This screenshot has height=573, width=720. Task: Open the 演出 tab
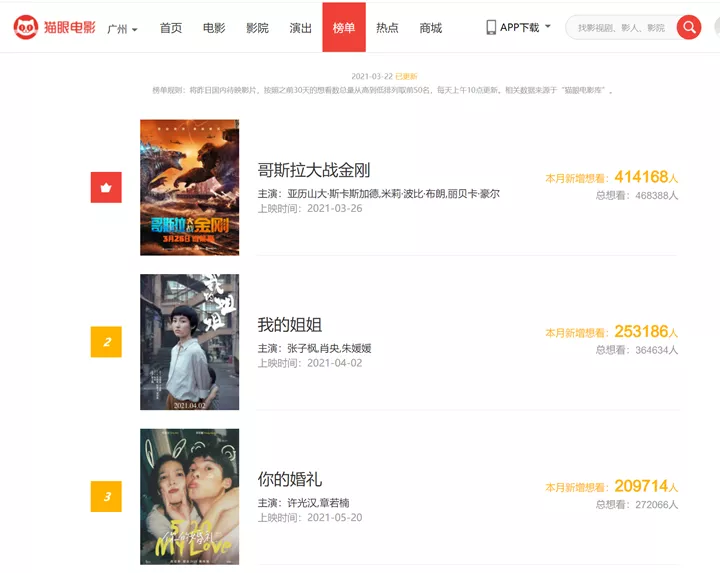[300, 28]
